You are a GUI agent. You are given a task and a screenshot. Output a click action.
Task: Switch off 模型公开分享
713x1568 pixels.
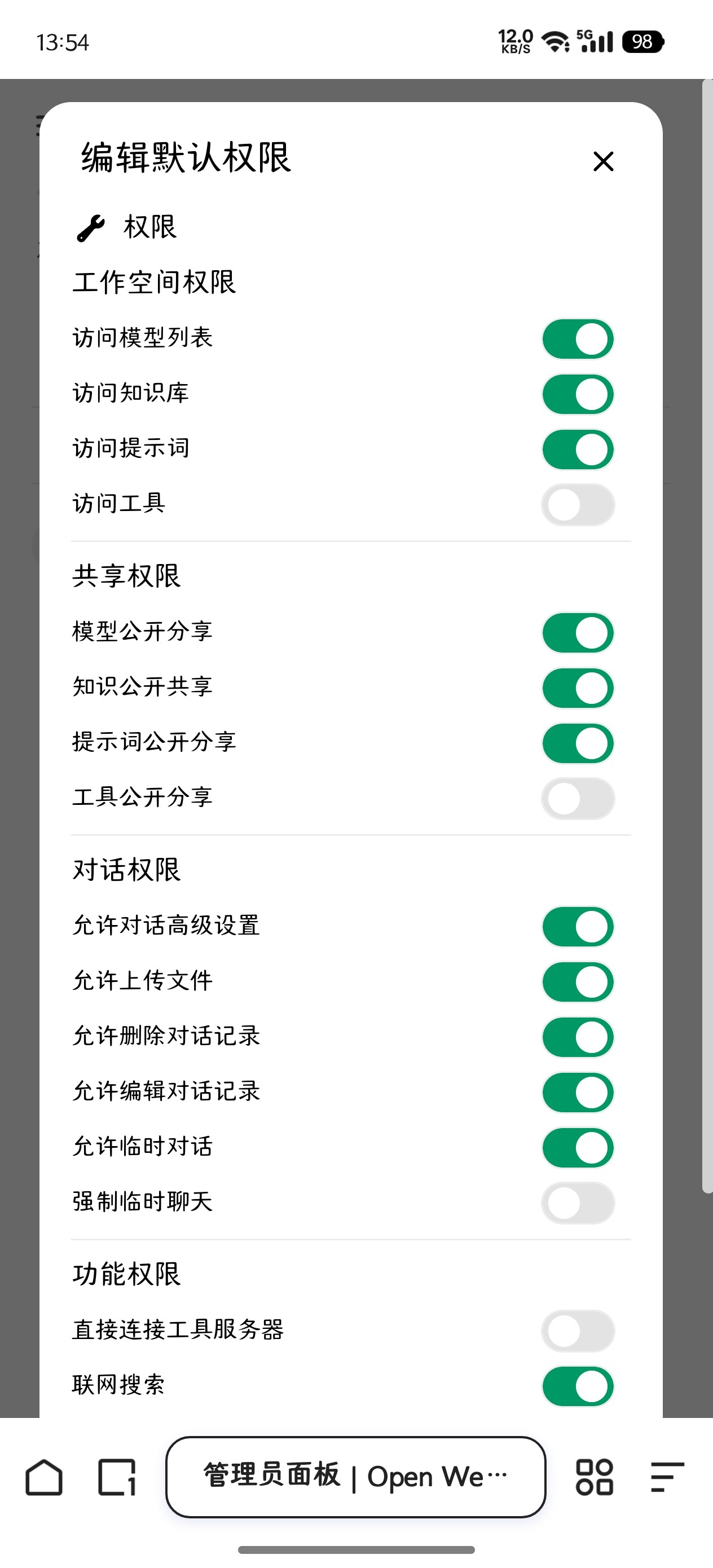pyautogui.click(x=578, y=633)
